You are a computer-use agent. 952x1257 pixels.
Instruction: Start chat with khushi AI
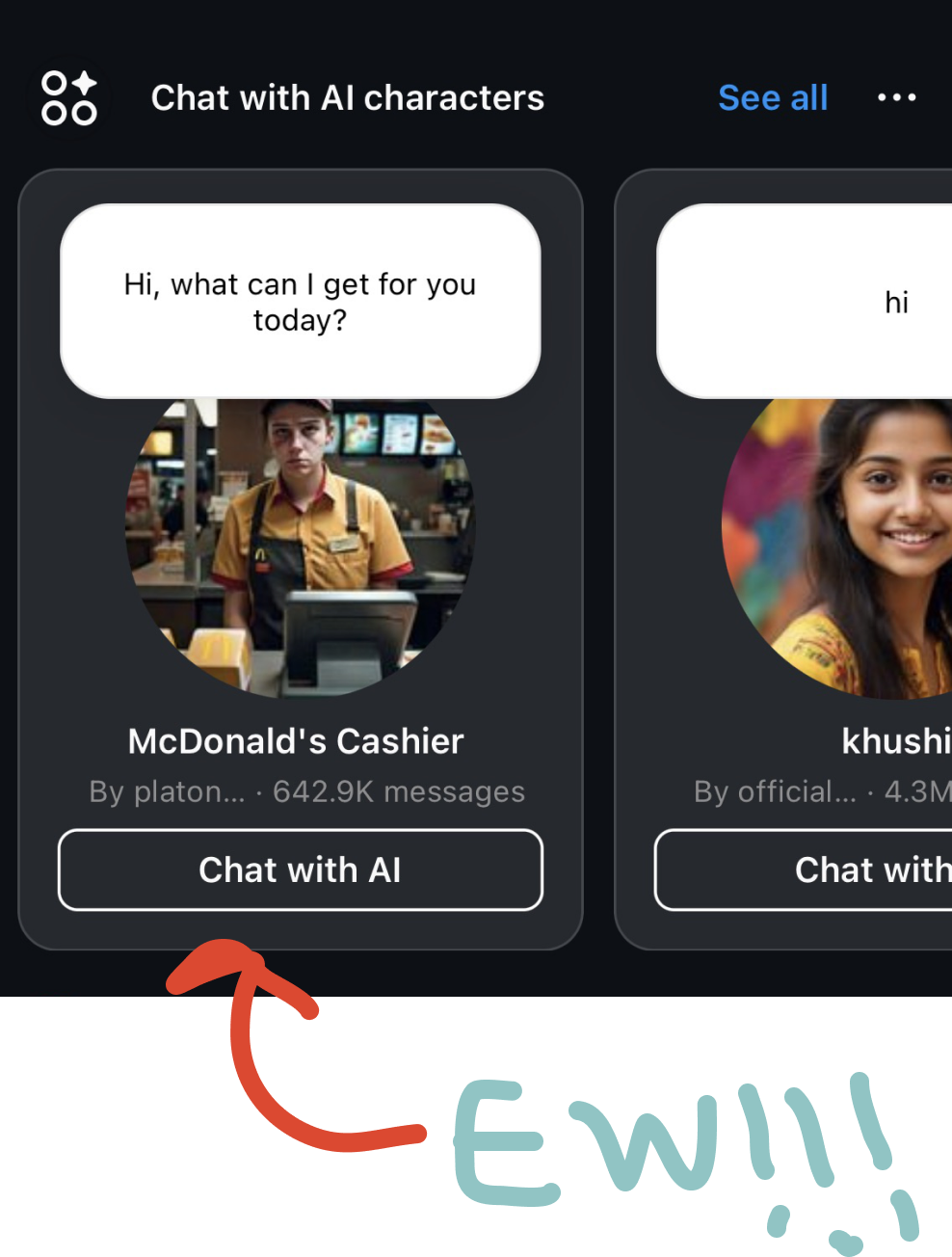(803, 869)
